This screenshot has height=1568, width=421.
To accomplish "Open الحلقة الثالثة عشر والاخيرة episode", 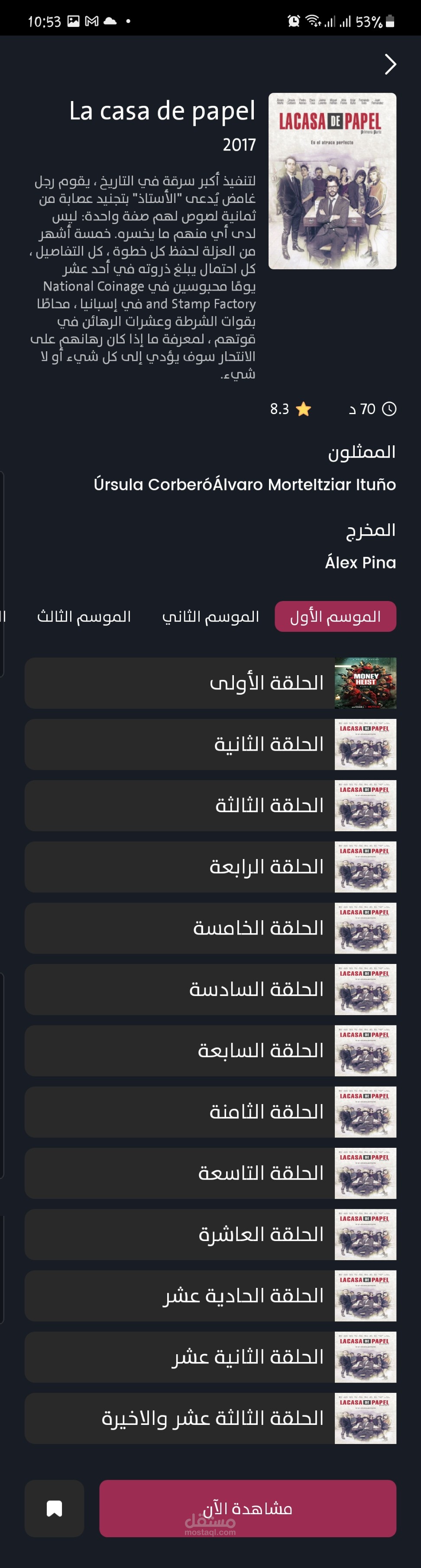I will tap(210, 1418).
